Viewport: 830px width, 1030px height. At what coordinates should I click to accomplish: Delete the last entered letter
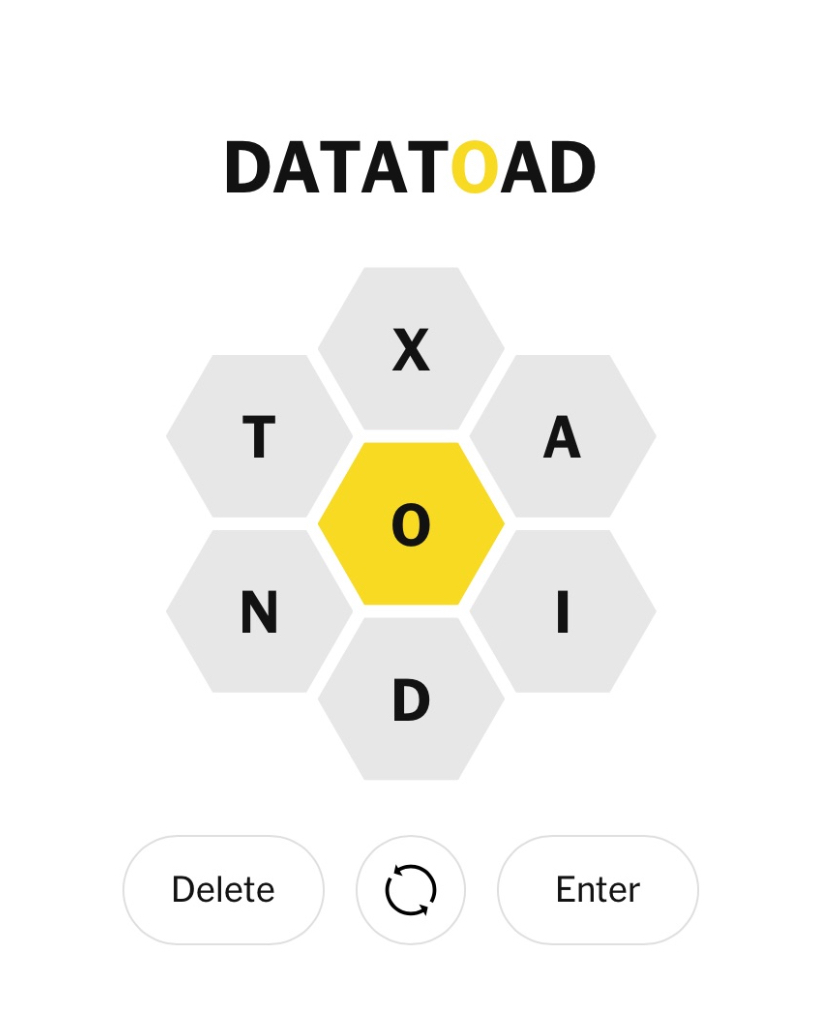223,889
